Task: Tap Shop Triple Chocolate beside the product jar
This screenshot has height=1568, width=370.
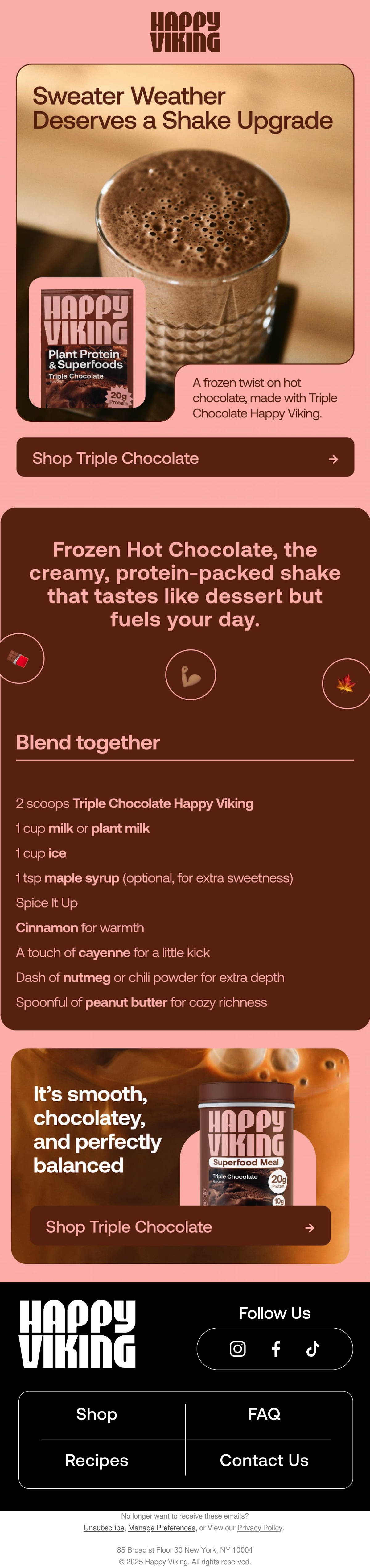Action: tap(180, 1225)
